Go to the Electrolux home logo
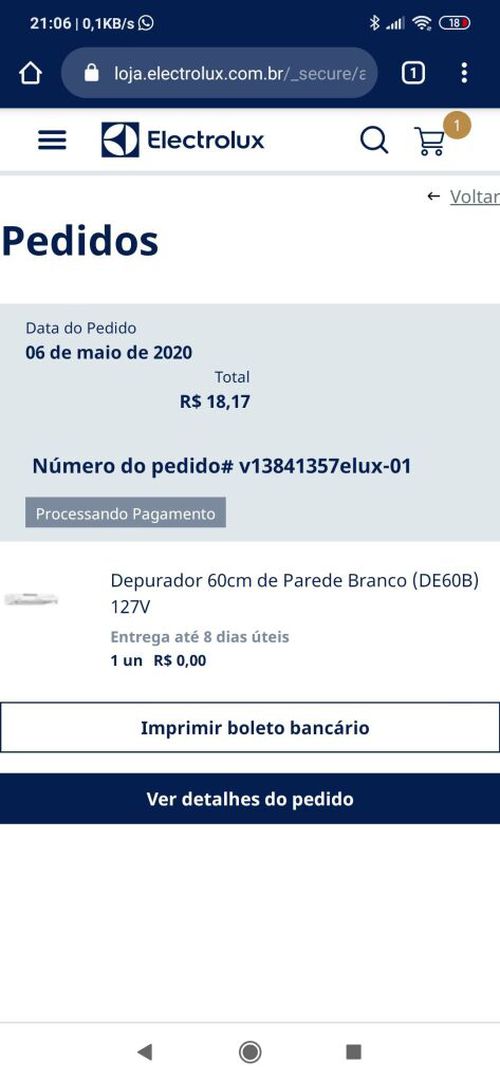The image size is (500, 1082). tap(183, 140)
